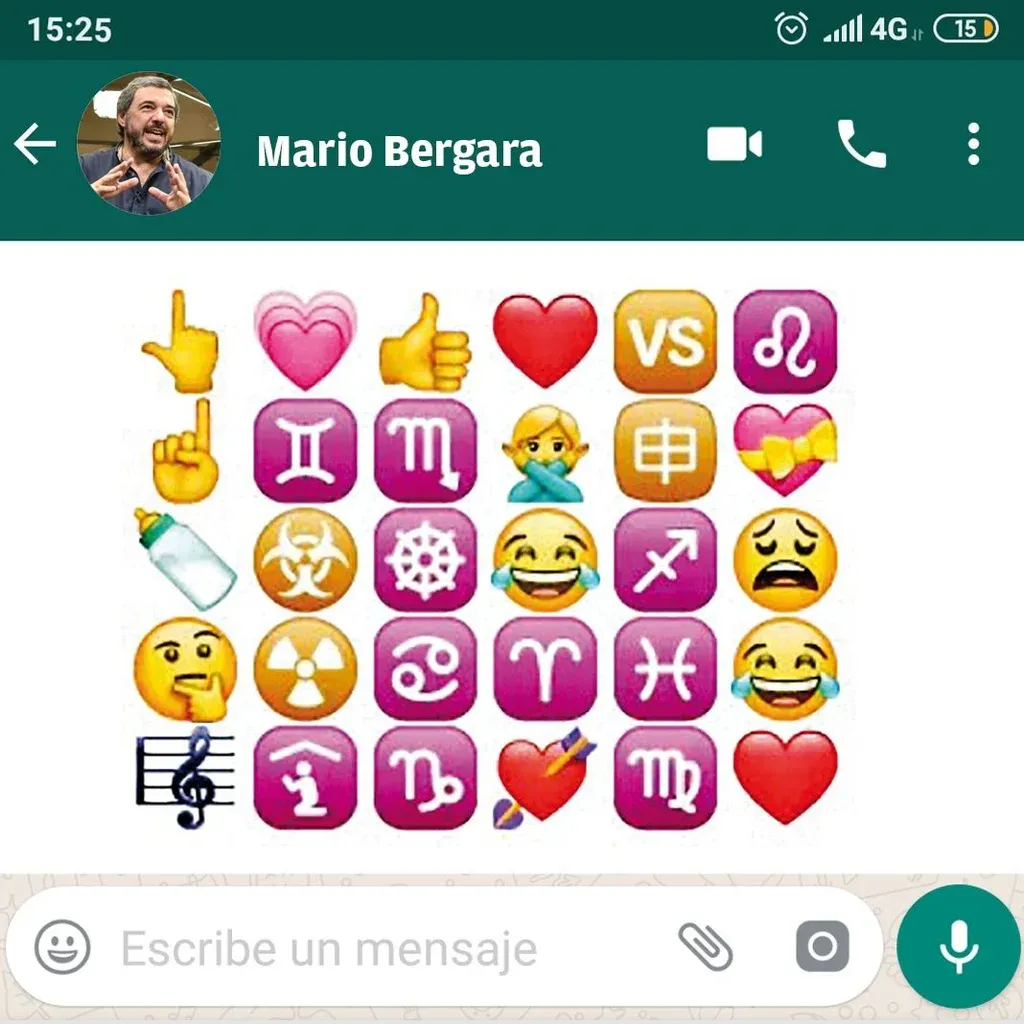View Mario Bergara's contact info
This screenshot has height=1024, width=1024.
[399, 150]
